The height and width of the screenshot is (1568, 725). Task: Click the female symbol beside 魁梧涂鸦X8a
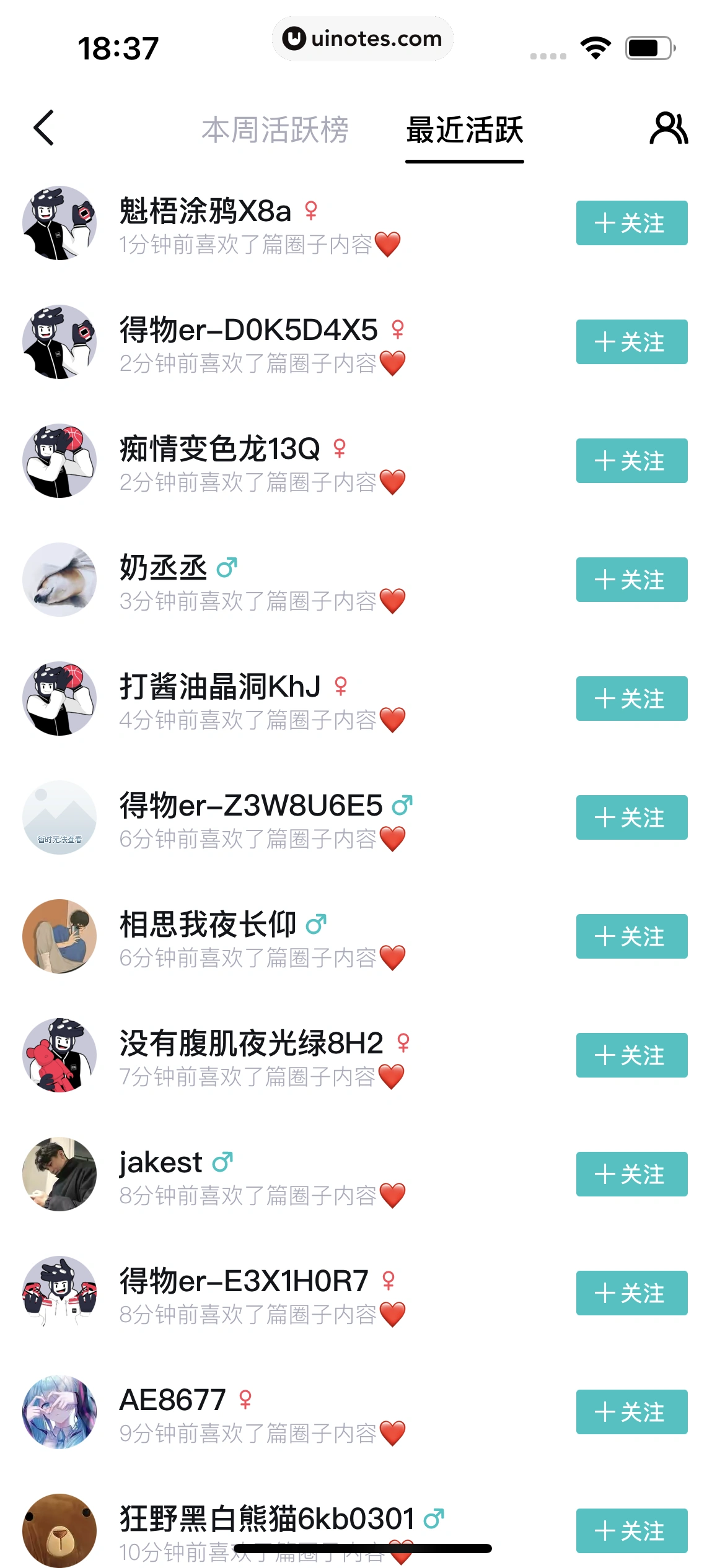(311, 211)
